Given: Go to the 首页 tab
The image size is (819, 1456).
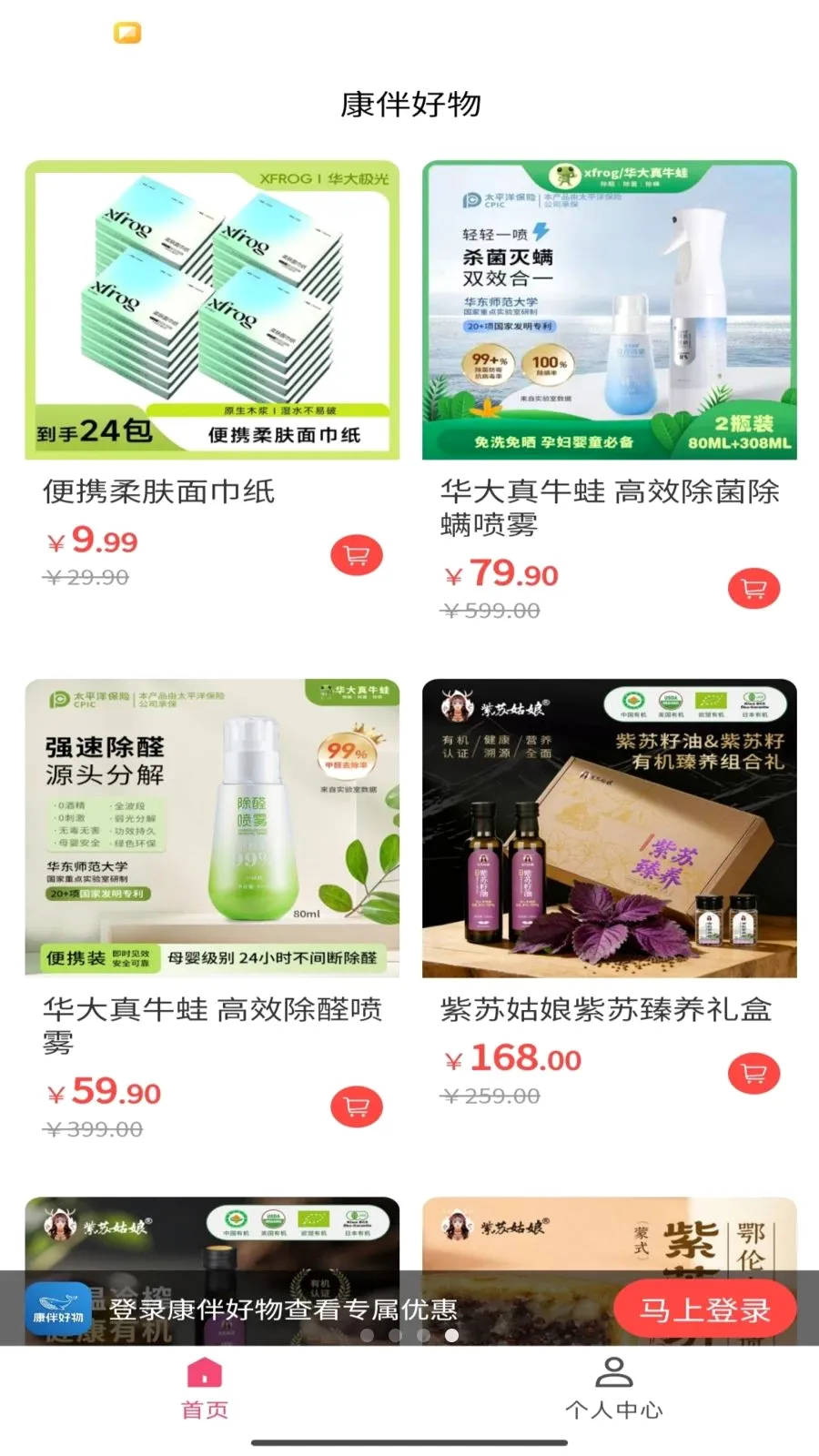Looking at the screenshot, I should (205, 1389).
